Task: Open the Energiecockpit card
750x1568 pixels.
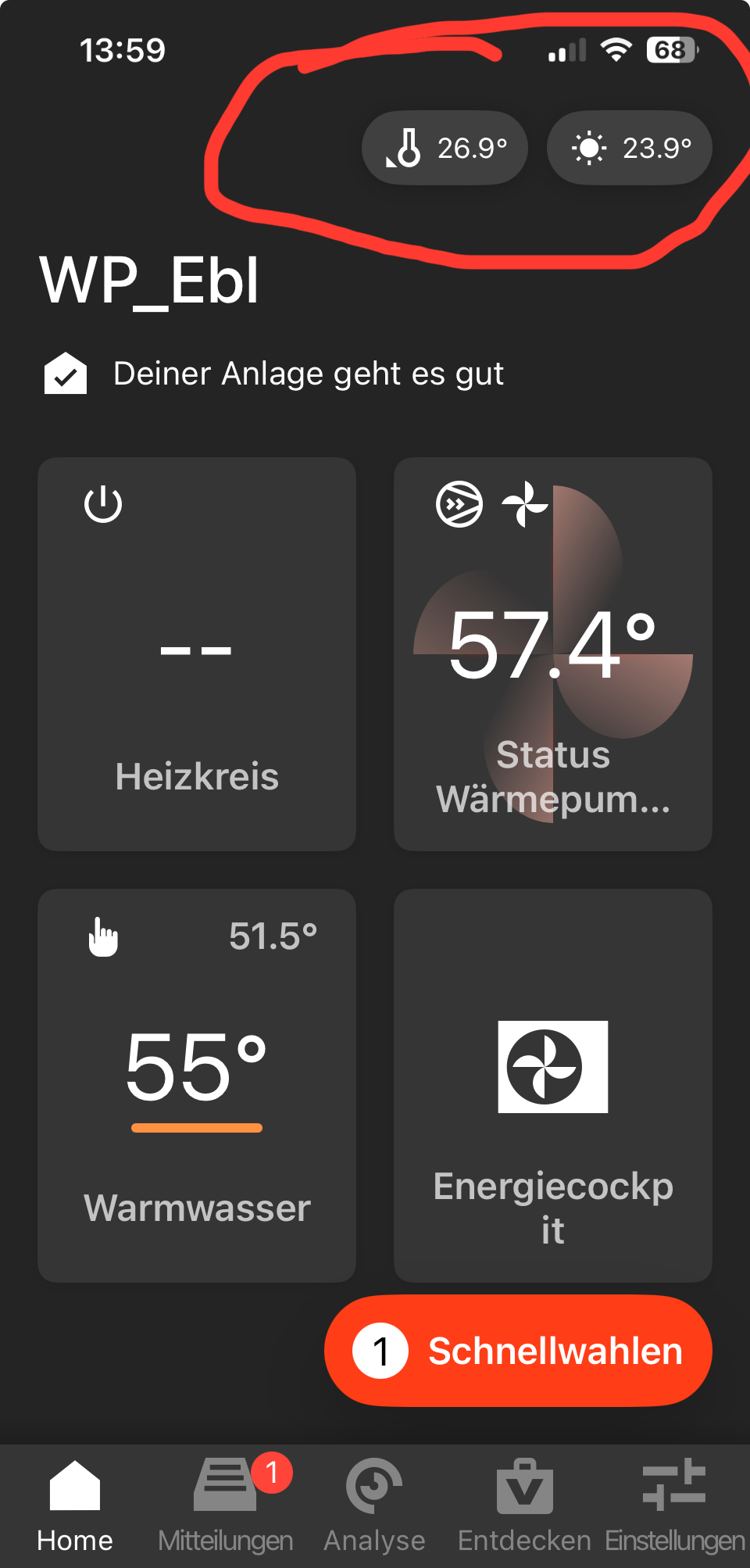Action: 552,1085
